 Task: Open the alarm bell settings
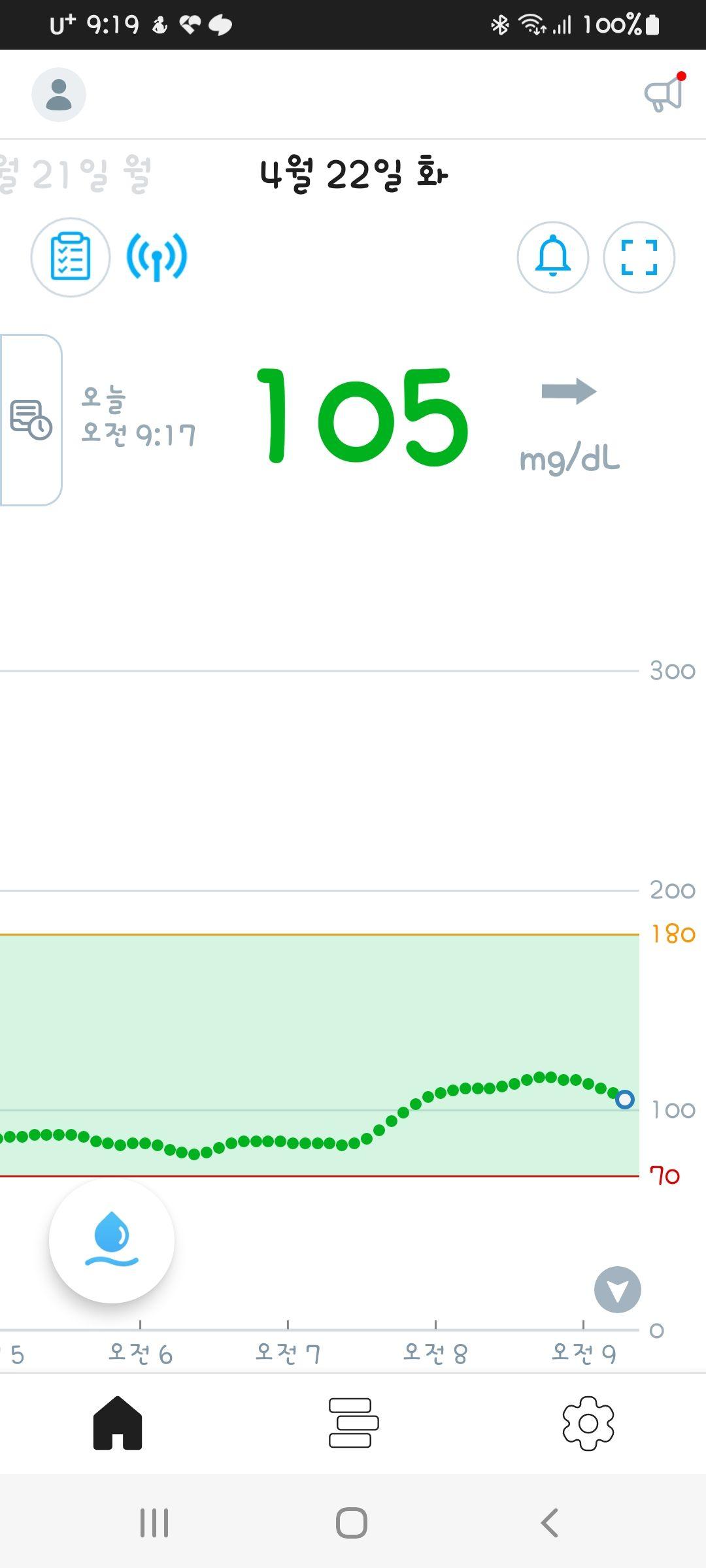tap(553, 257)
